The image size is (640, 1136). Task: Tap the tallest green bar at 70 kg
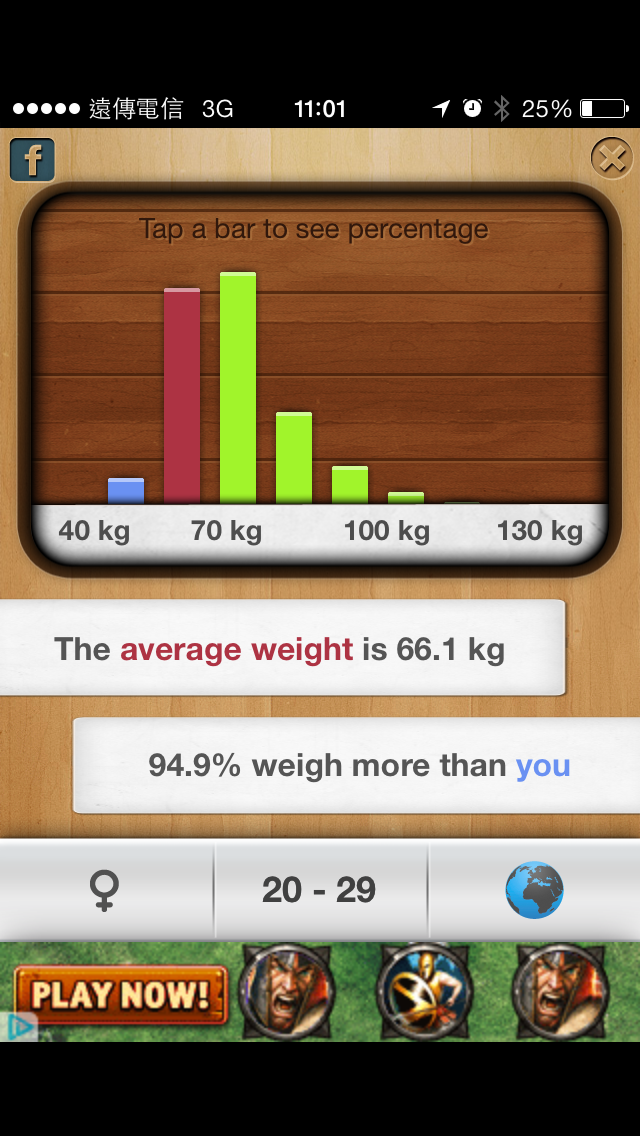point(238,388)
